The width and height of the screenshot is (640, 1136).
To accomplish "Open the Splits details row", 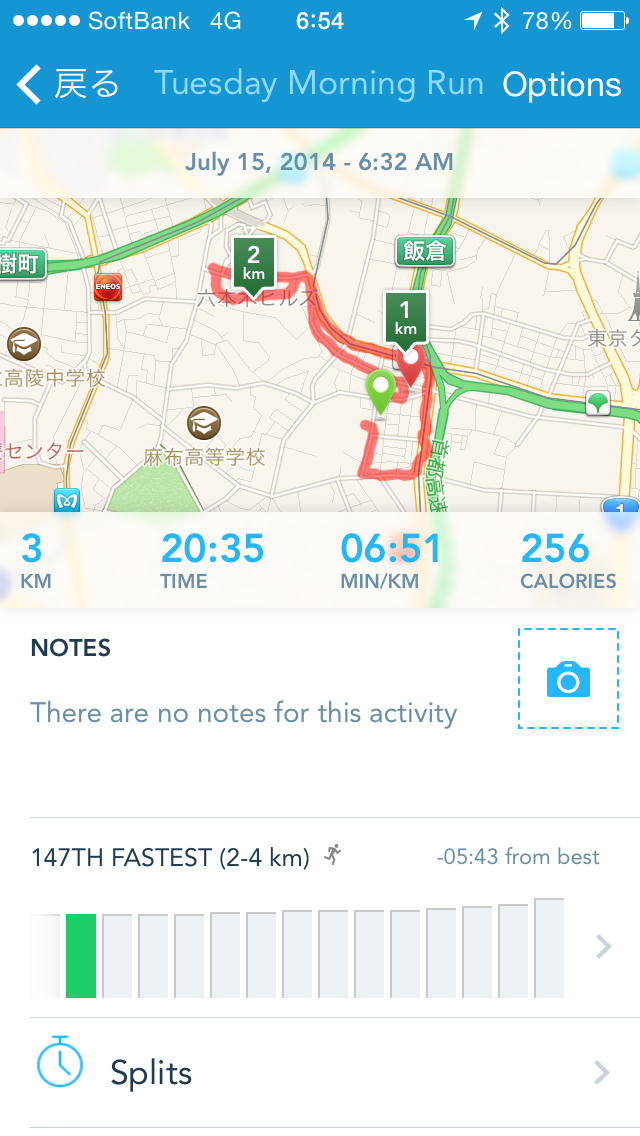I will click(320, 1073).
